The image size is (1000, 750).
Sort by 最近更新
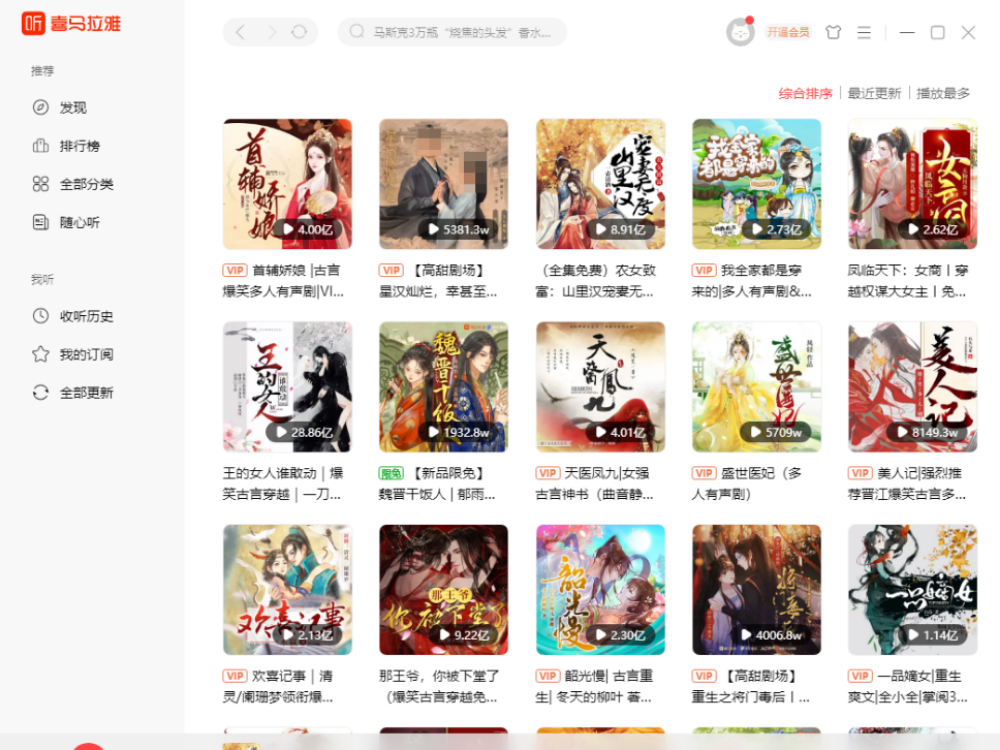click(874, 93)
